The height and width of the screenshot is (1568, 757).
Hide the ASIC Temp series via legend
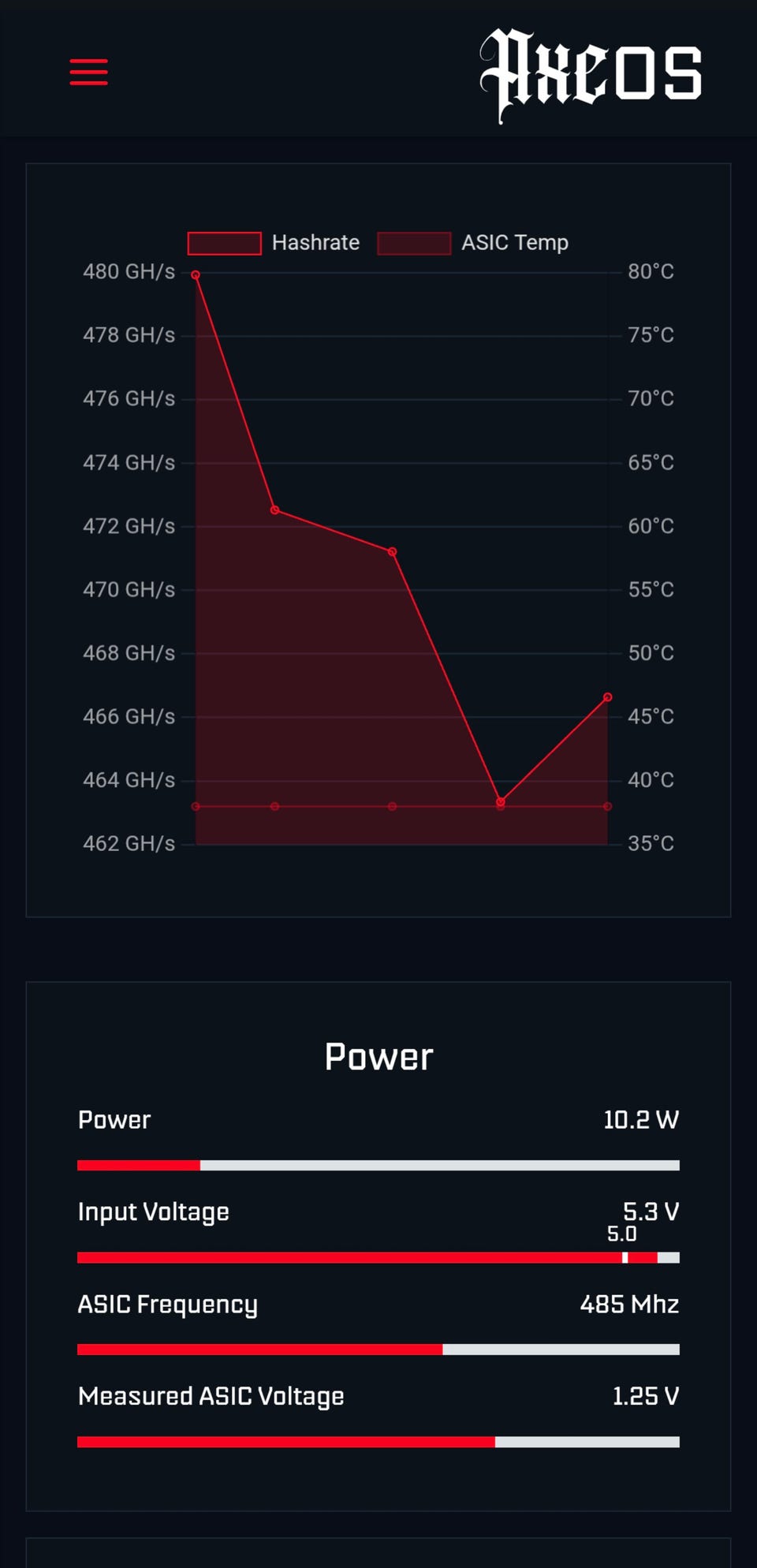click(473, 243)
